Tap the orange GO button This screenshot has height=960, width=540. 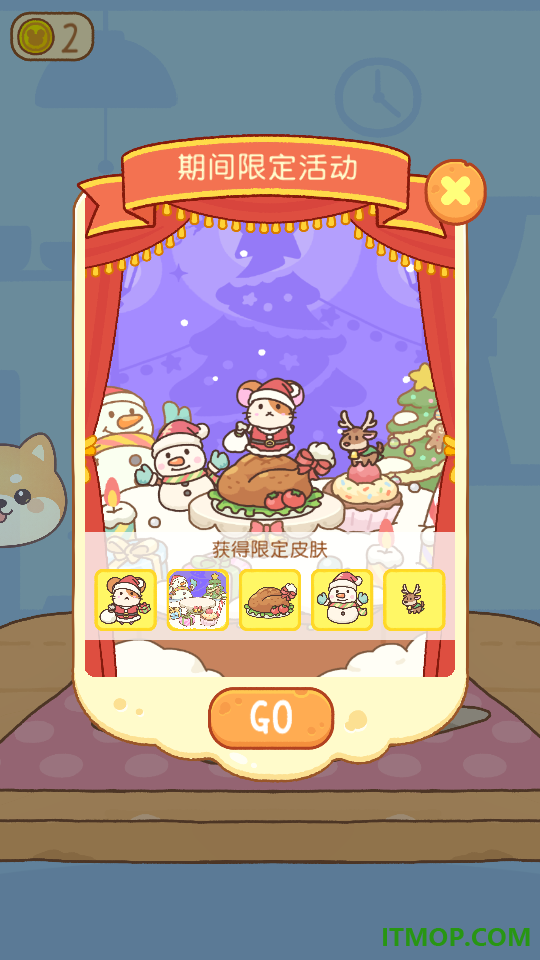[x=271, y=718]
